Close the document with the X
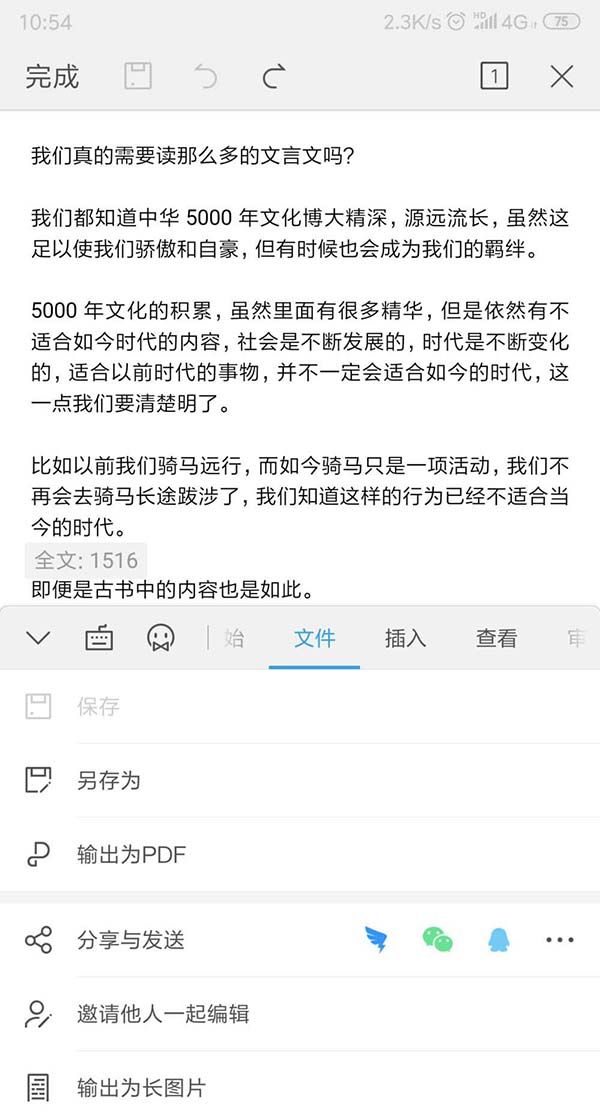 [562, 77]
